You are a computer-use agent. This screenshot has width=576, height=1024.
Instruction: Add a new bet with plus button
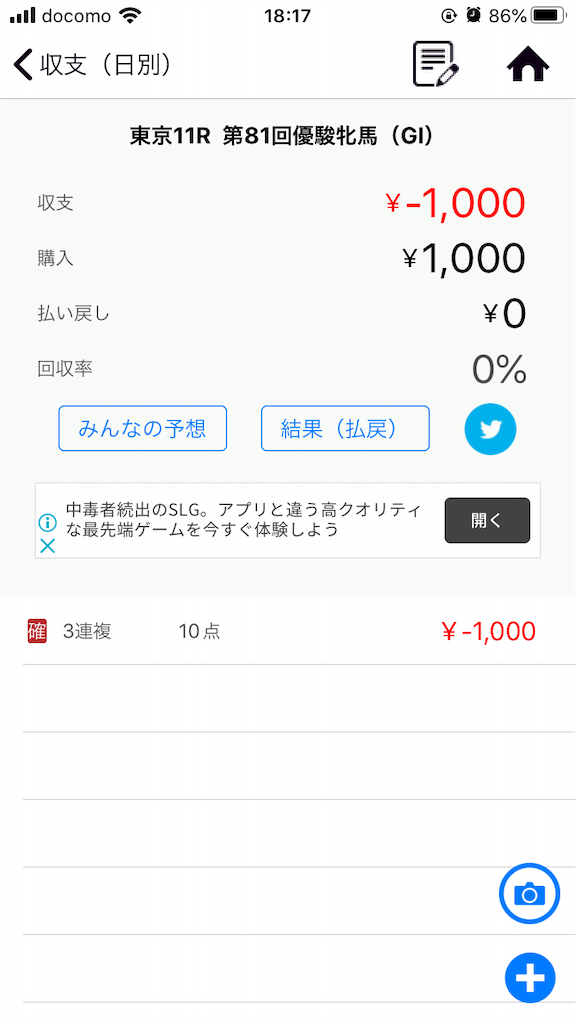[530, 978]
